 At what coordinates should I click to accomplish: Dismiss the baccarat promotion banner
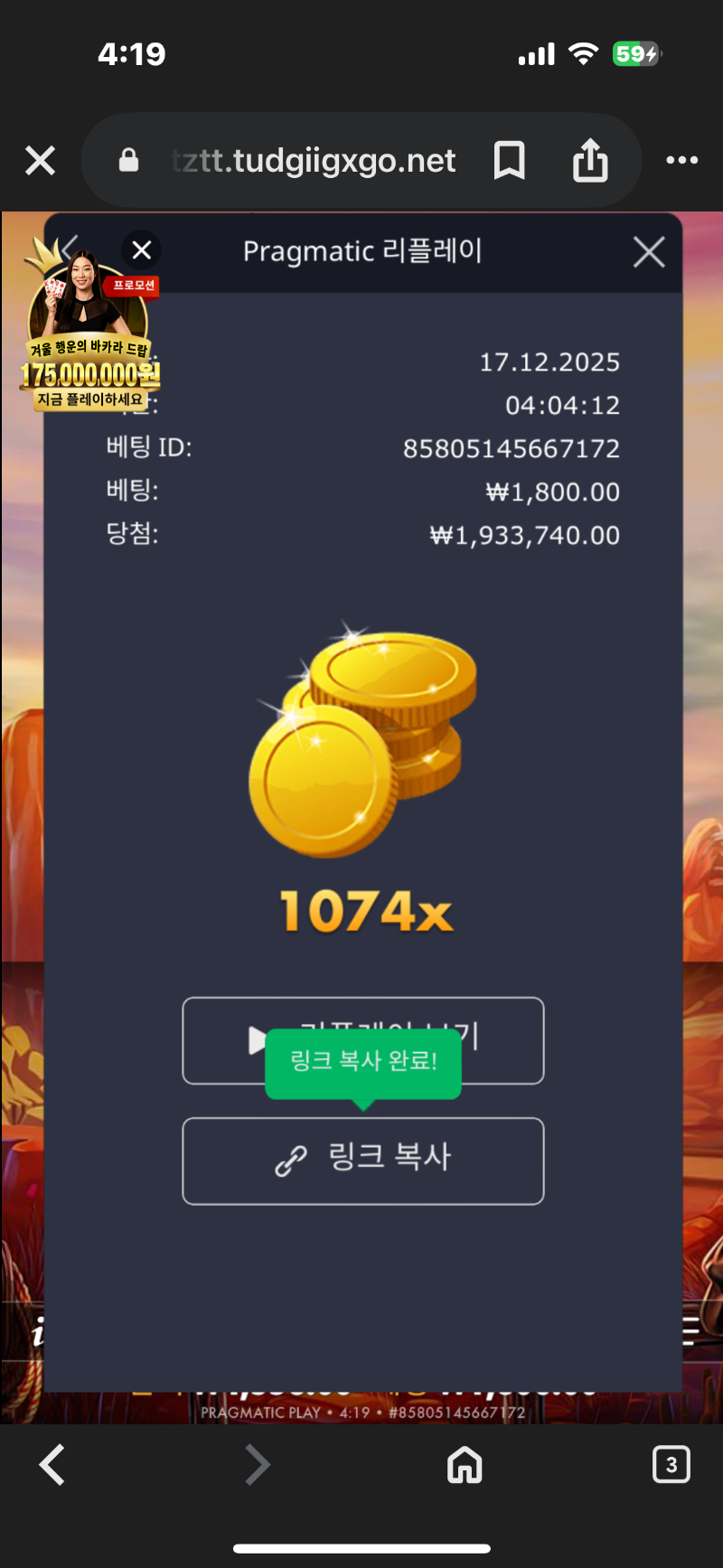point(142,250)
